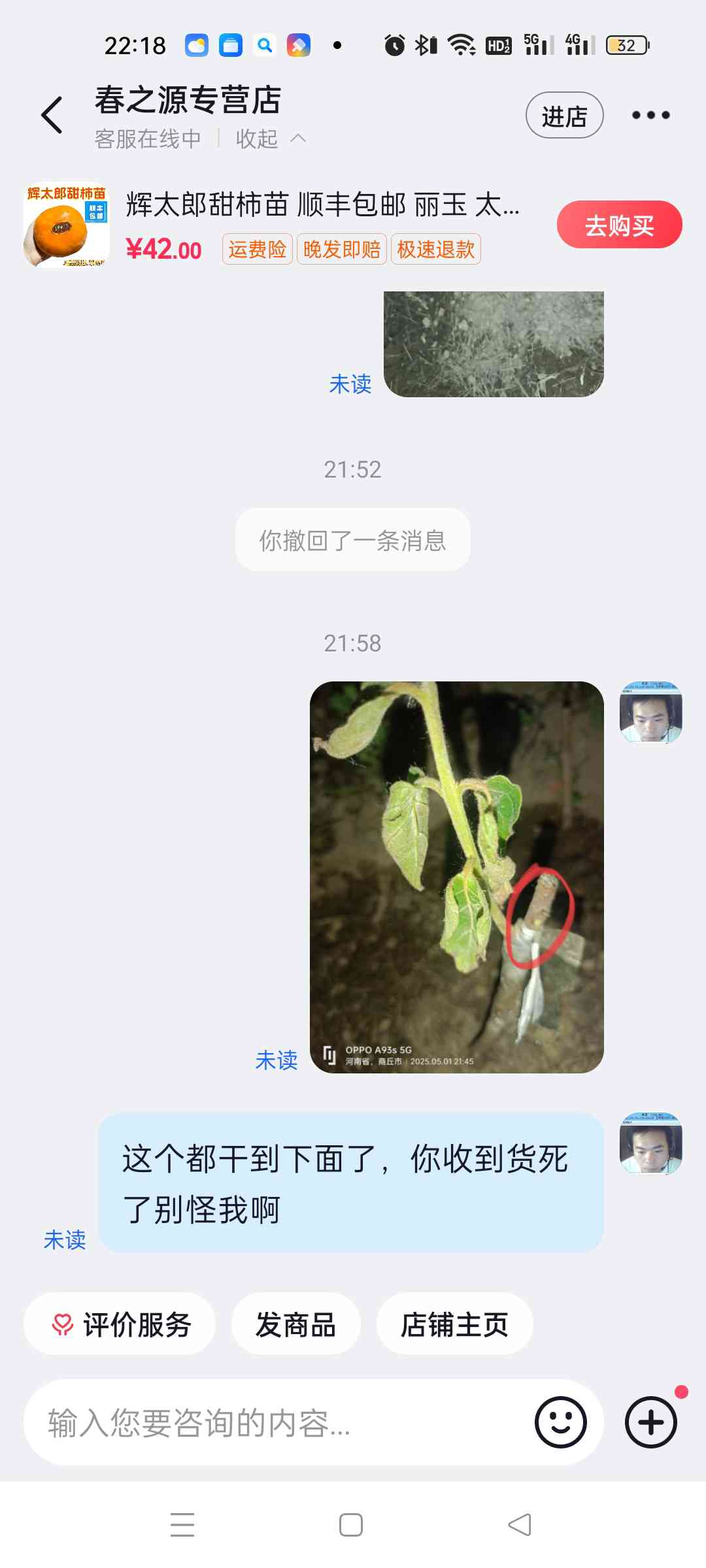Focus the 输入您要咨询的内容 message field
Viewport: 706px width, 1568px height.
pos(281,1422)
